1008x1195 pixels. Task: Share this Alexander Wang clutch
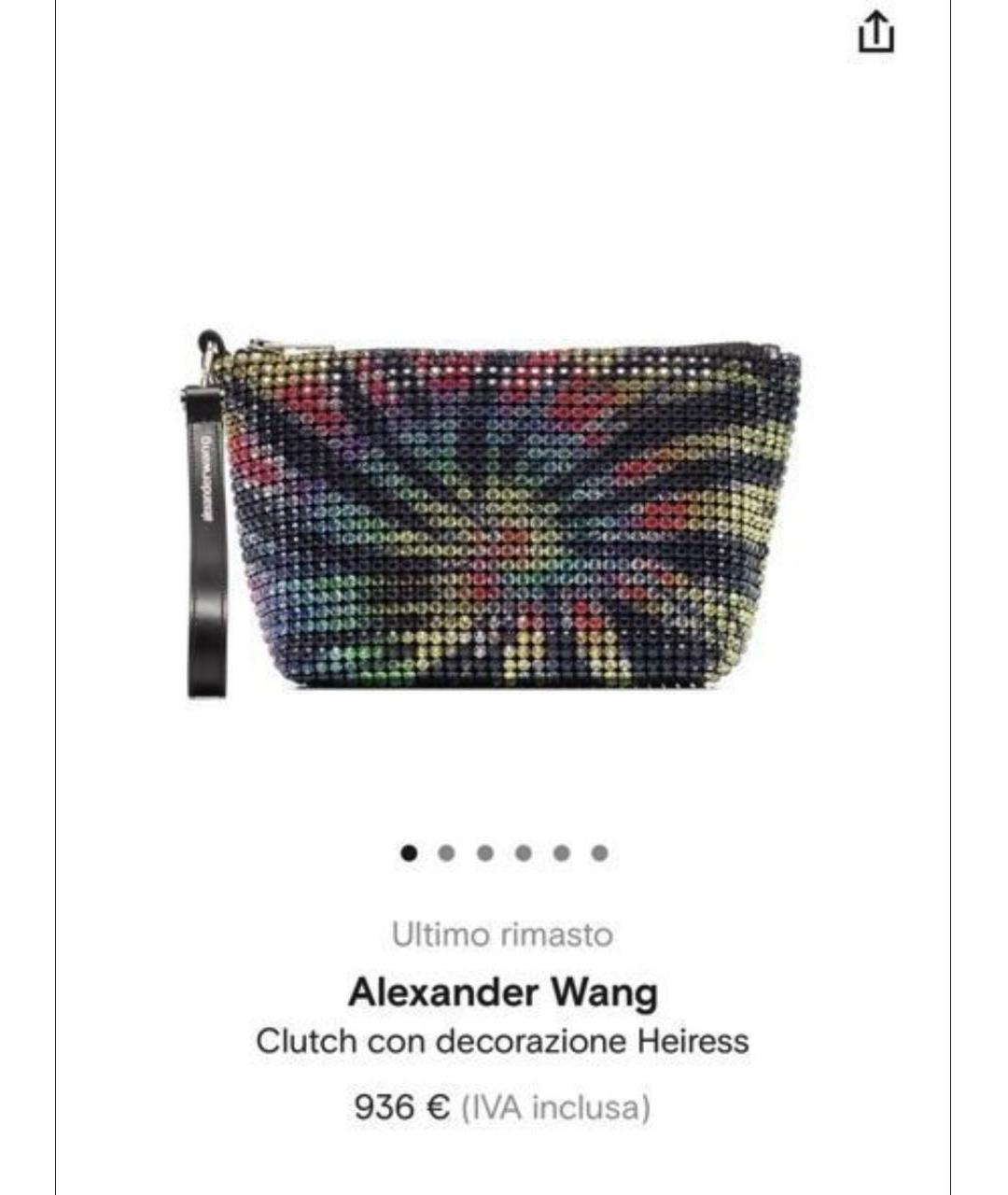tap(875, 33)
